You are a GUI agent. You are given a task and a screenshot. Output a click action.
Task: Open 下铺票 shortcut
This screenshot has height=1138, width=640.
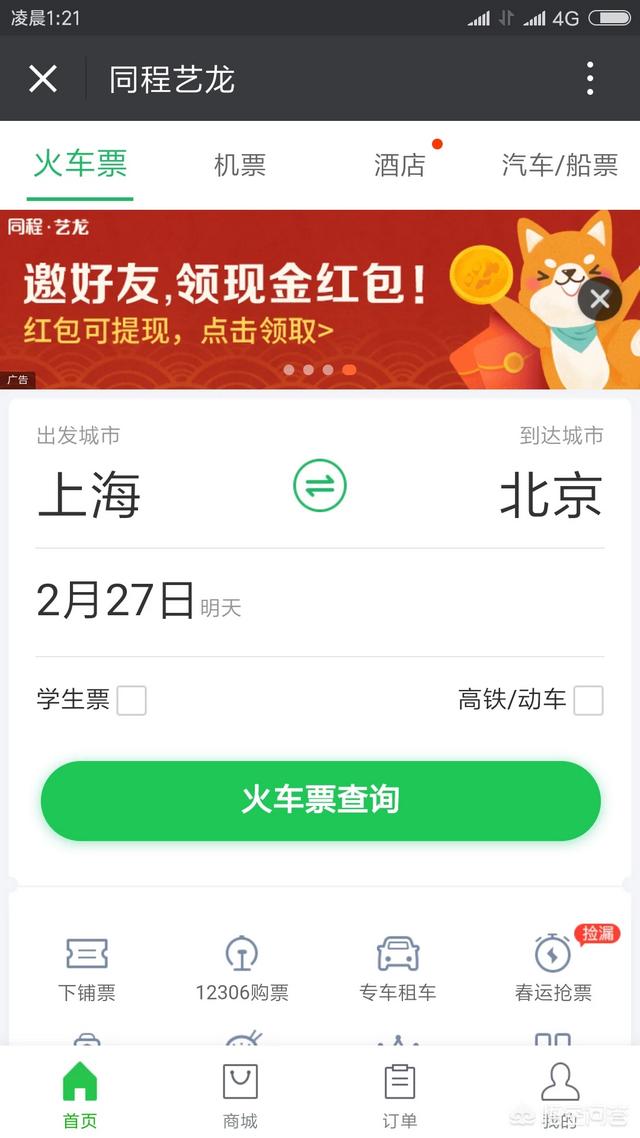(x=87, y=966)
